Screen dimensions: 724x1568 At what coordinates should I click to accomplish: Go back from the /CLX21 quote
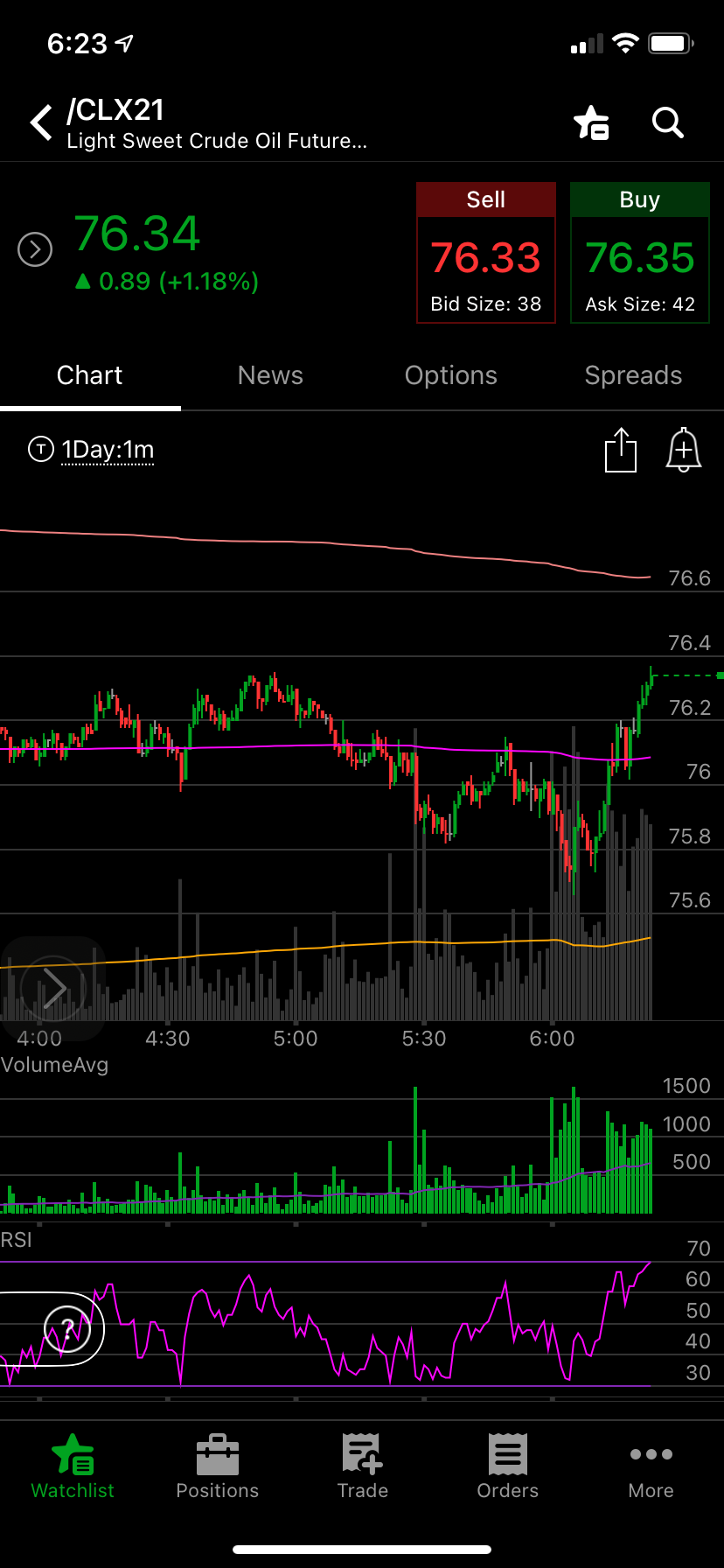point(41,122)
